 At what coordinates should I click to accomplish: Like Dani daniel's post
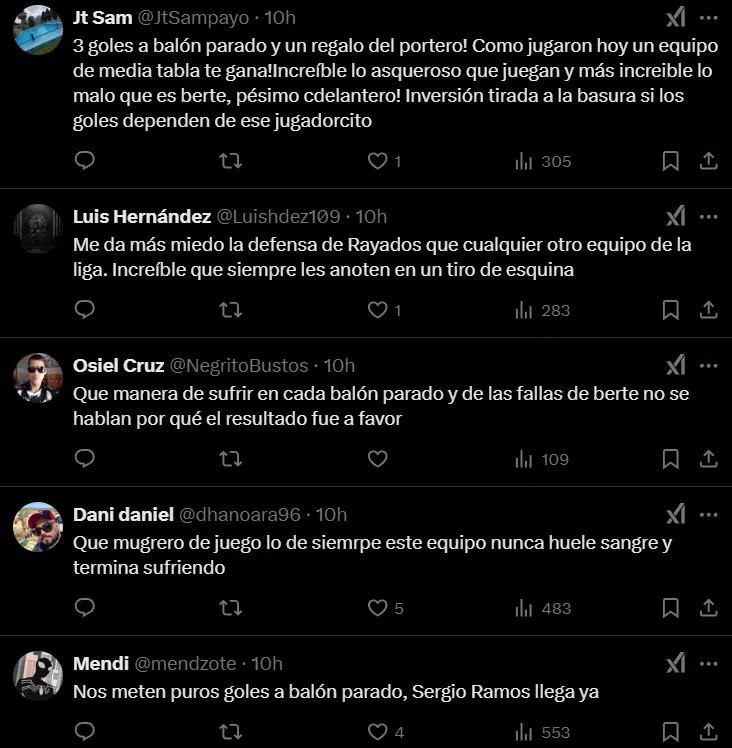point(377,608)
